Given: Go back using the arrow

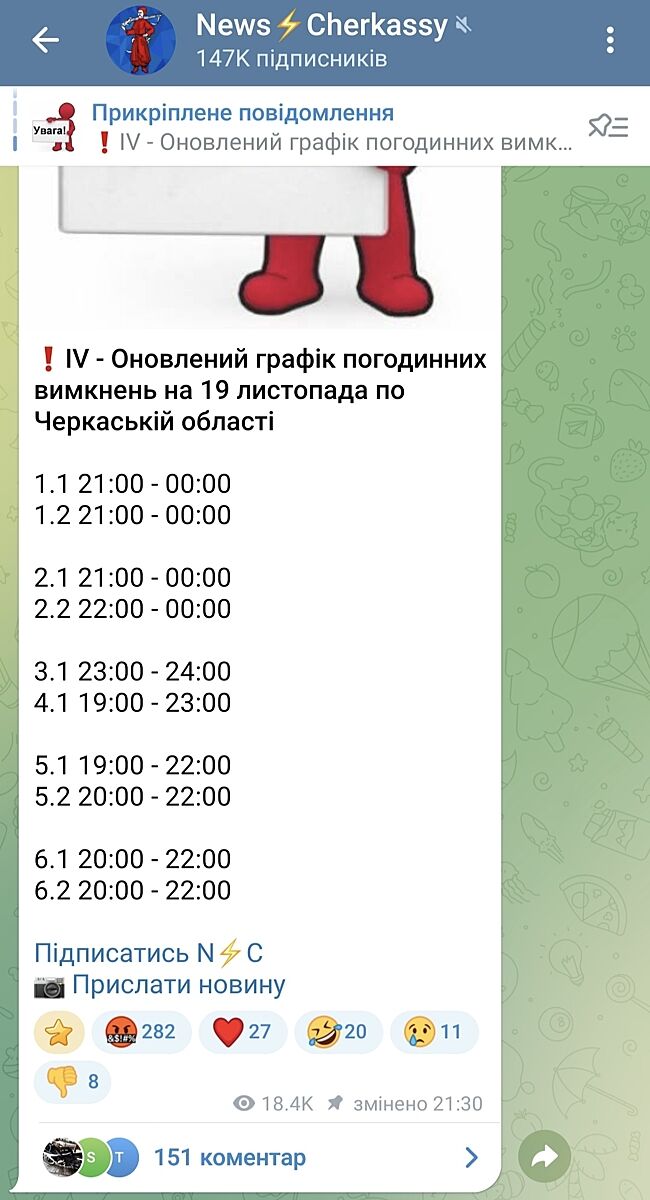Looking at the screenshot, I should [x=45, y=40].
